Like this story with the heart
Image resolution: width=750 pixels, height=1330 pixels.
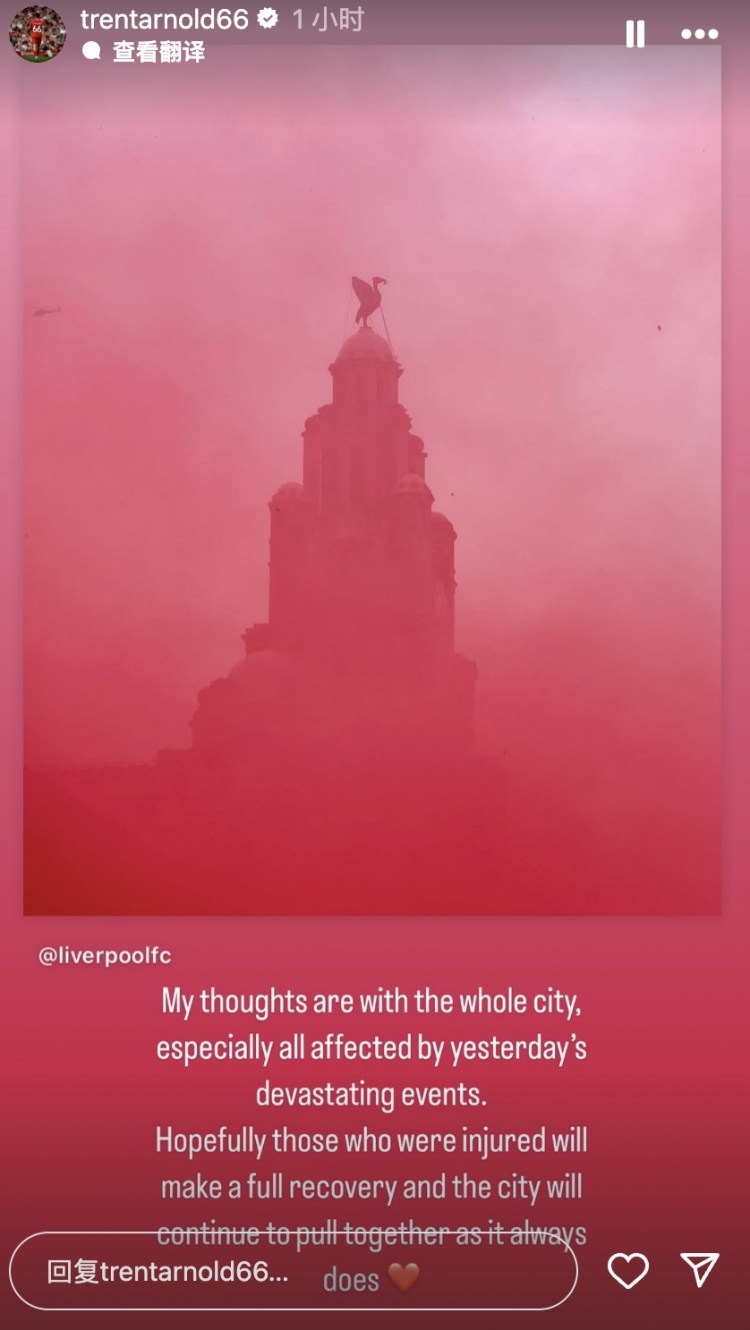pos(628,1270)
